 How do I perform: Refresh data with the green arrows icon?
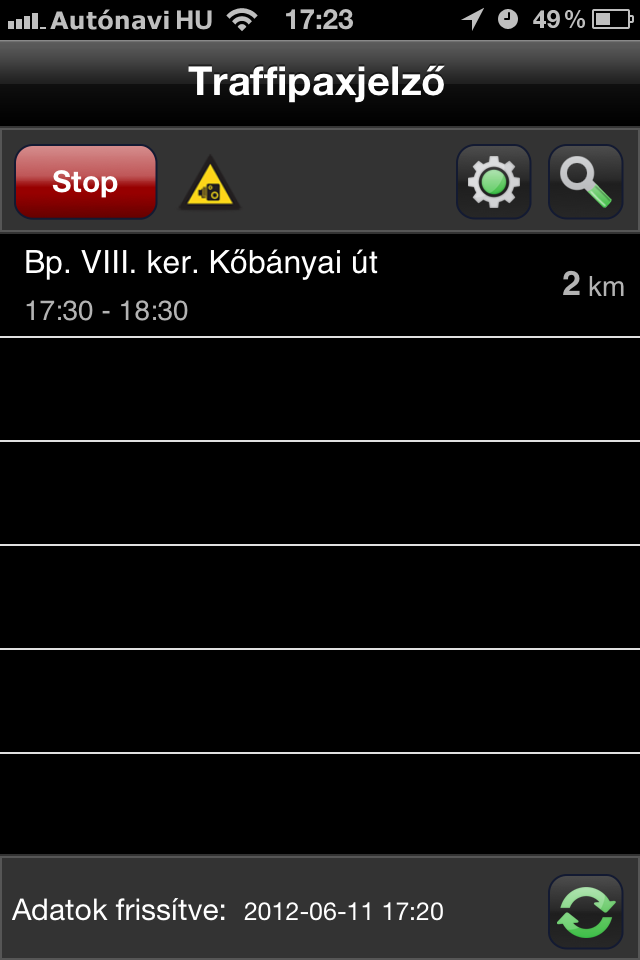click(x=585, y=911)
